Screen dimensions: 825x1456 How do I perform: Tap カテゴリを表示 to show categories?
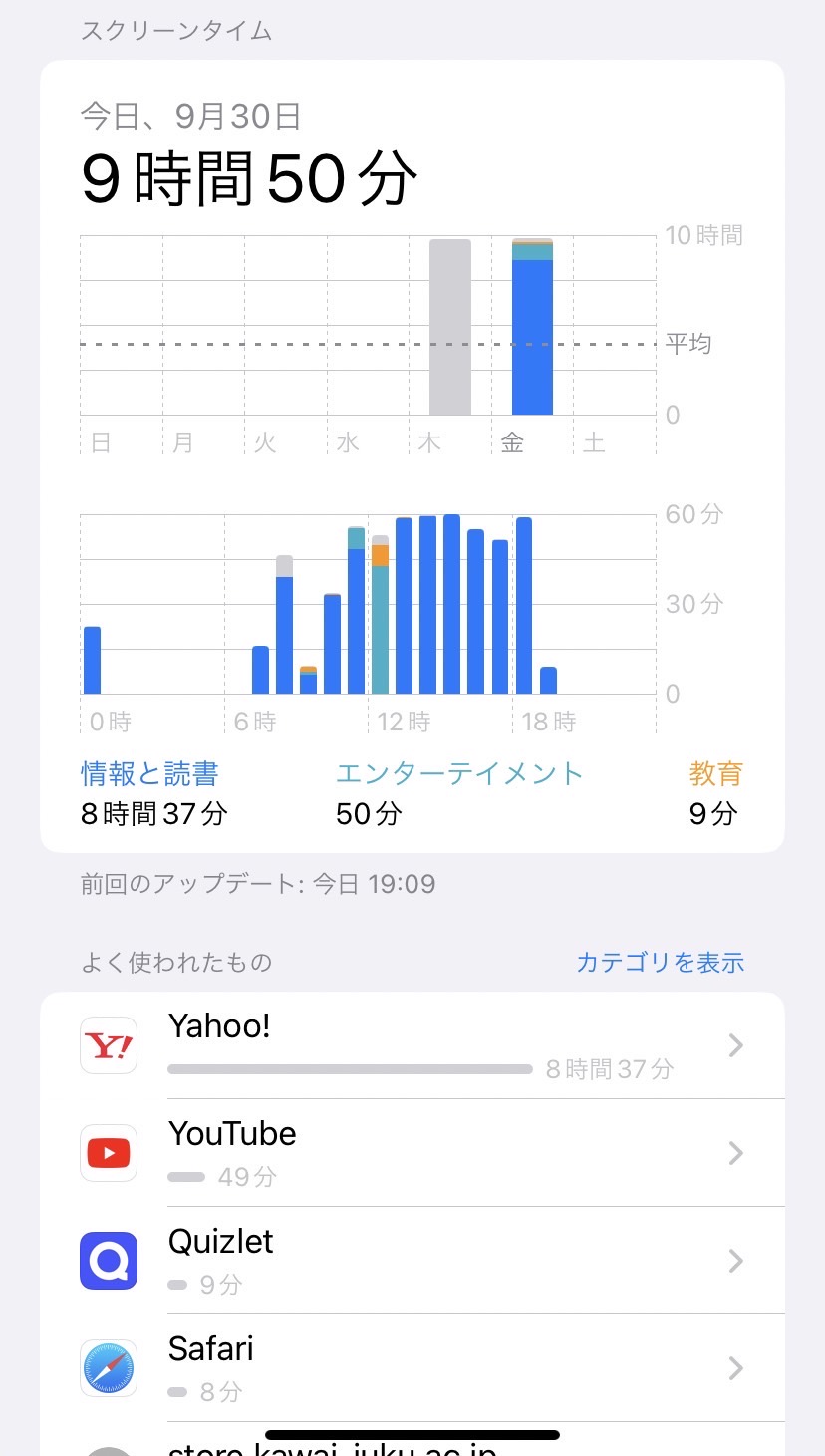pyautogui.click(x=660, y=962)
